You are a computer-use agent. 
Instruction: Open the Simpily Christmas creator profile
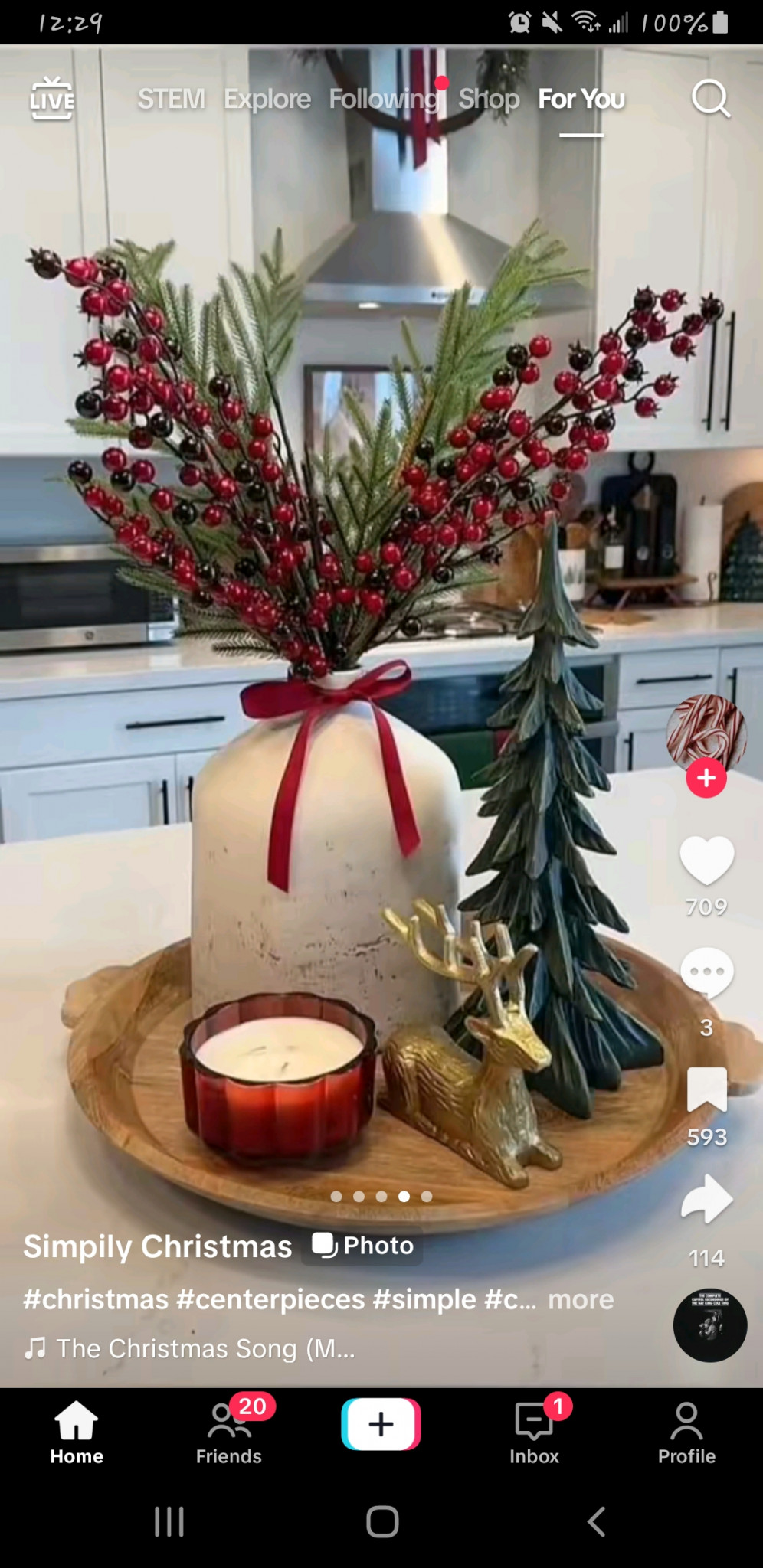coord(158,1246)
